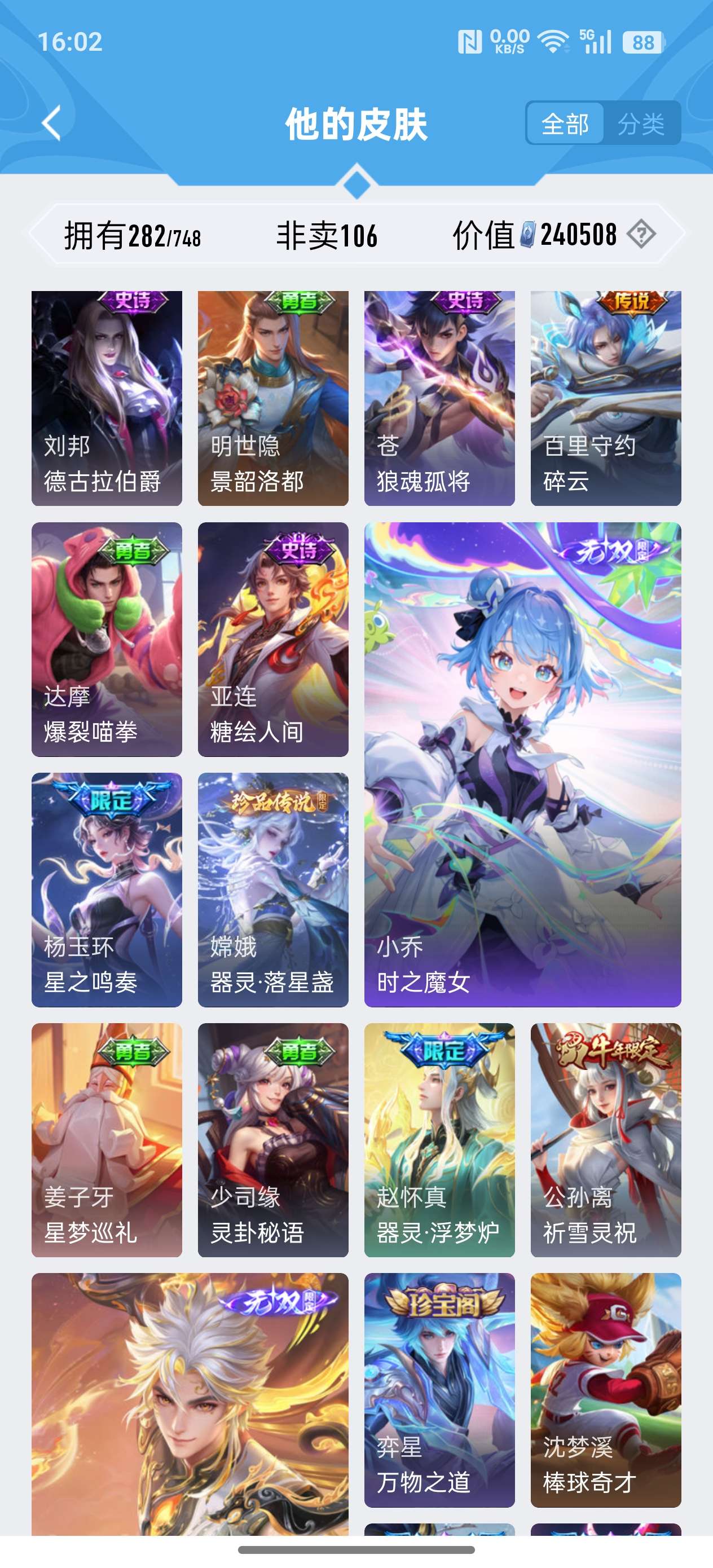Screen dimensions: 713x1568
Task: Select 百里守约 碎云 skin
Action: 605,398
